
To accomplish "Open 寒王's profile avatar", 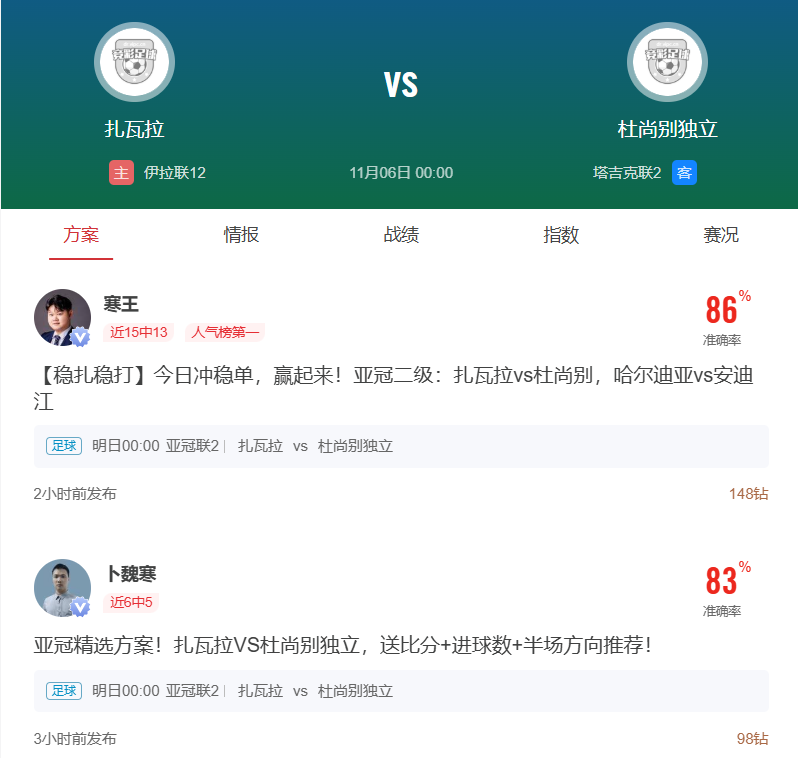I will (x=62, y=317).
